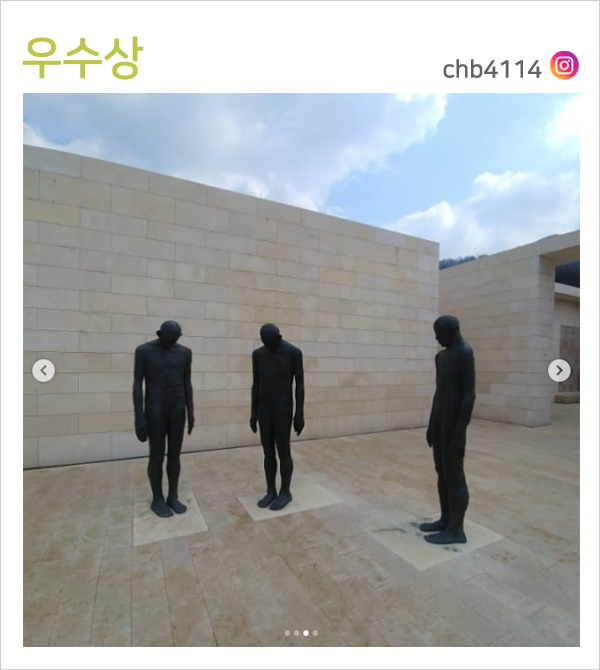The height and width of the screenshot is (670, 600).
Task: Jump to the first carousel page dot
Action: point(287,633)
